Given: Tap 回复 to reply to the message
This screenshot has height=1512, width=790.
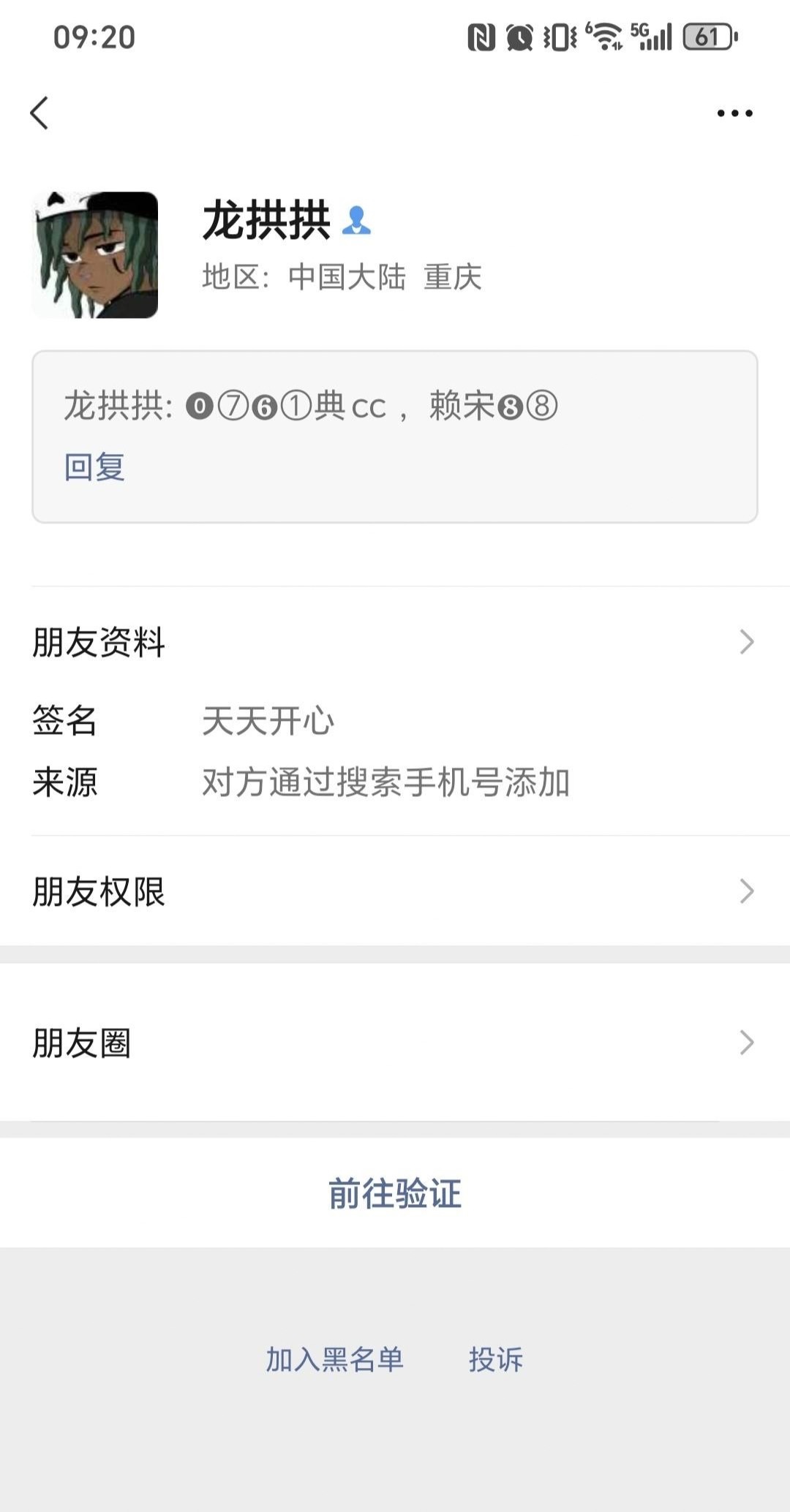Looking at the screenshot, I should 94,466.
